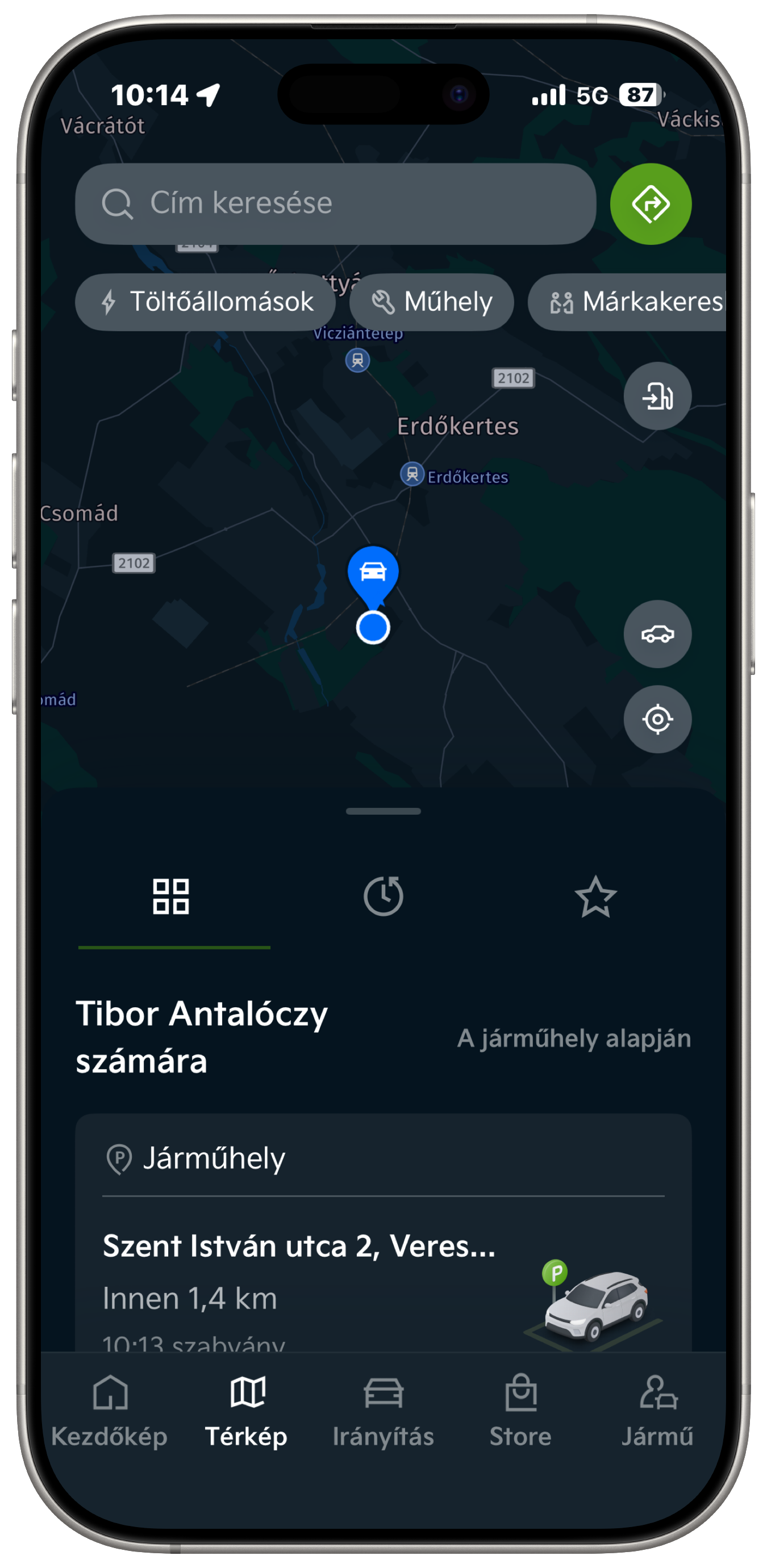Tap the blue car pin on the map
Viewport: 767px width, 1568px height.
click(x=373, y=572)
